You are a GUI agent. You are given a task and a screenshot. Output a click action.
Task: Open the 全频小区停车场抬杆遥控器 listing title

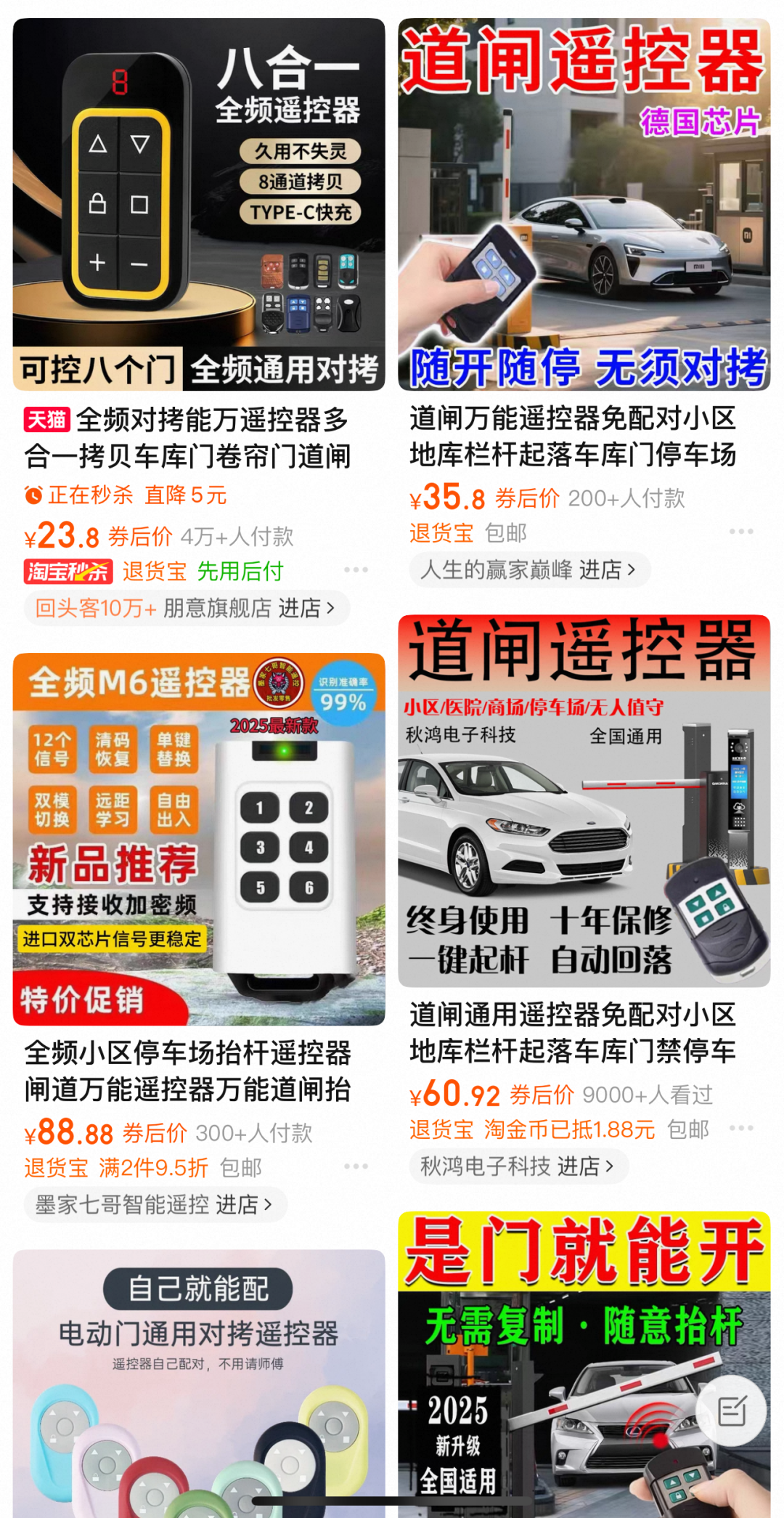click(189, 1071)
